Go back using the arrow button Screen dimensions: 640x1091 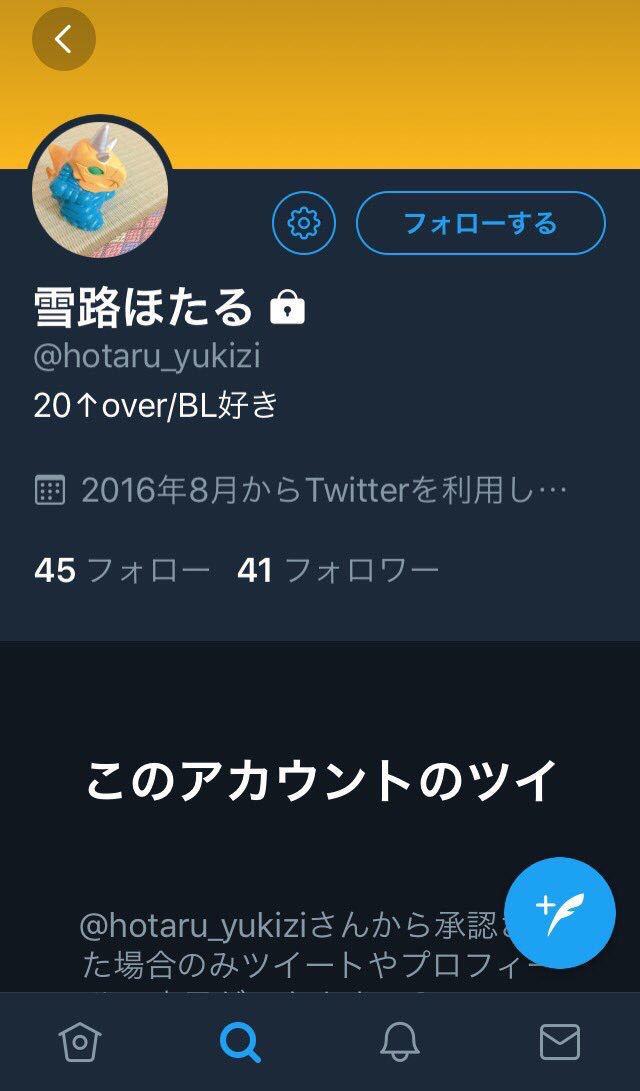pos(63,39)
